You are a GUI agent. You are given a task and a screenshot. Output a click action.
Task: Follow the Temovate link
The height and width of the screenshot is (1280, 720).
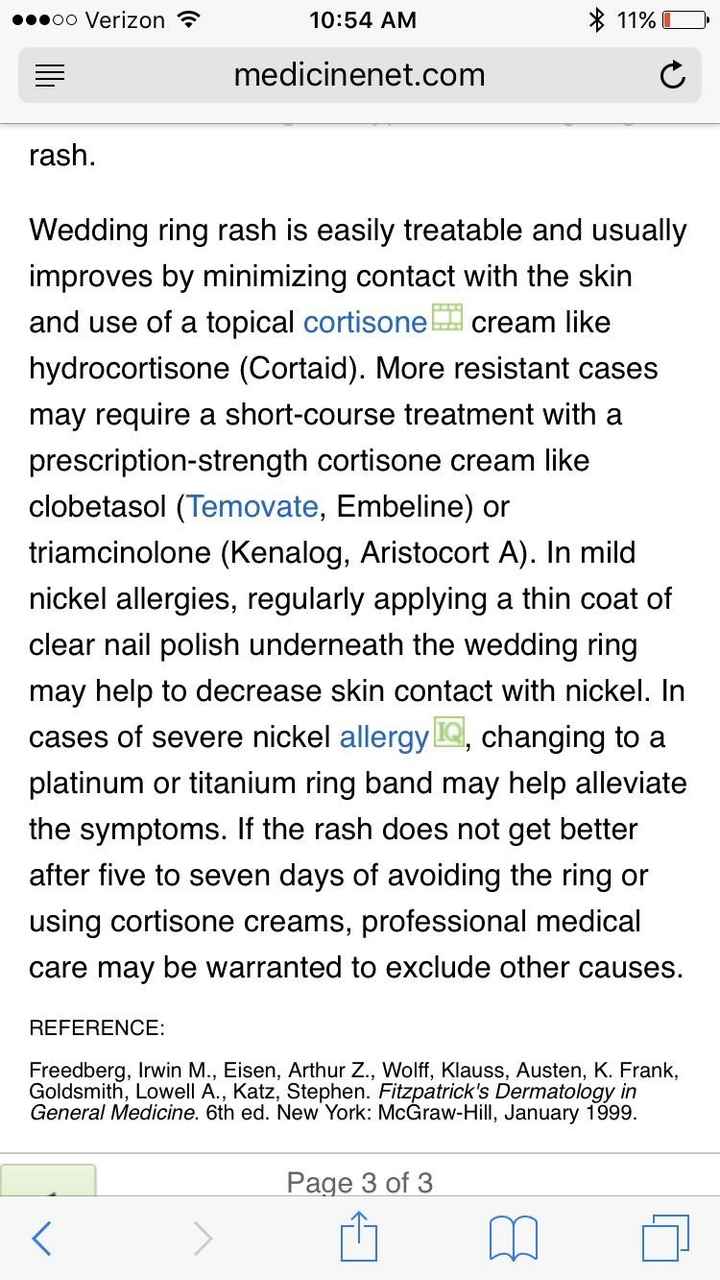click(x=252, y=507)
